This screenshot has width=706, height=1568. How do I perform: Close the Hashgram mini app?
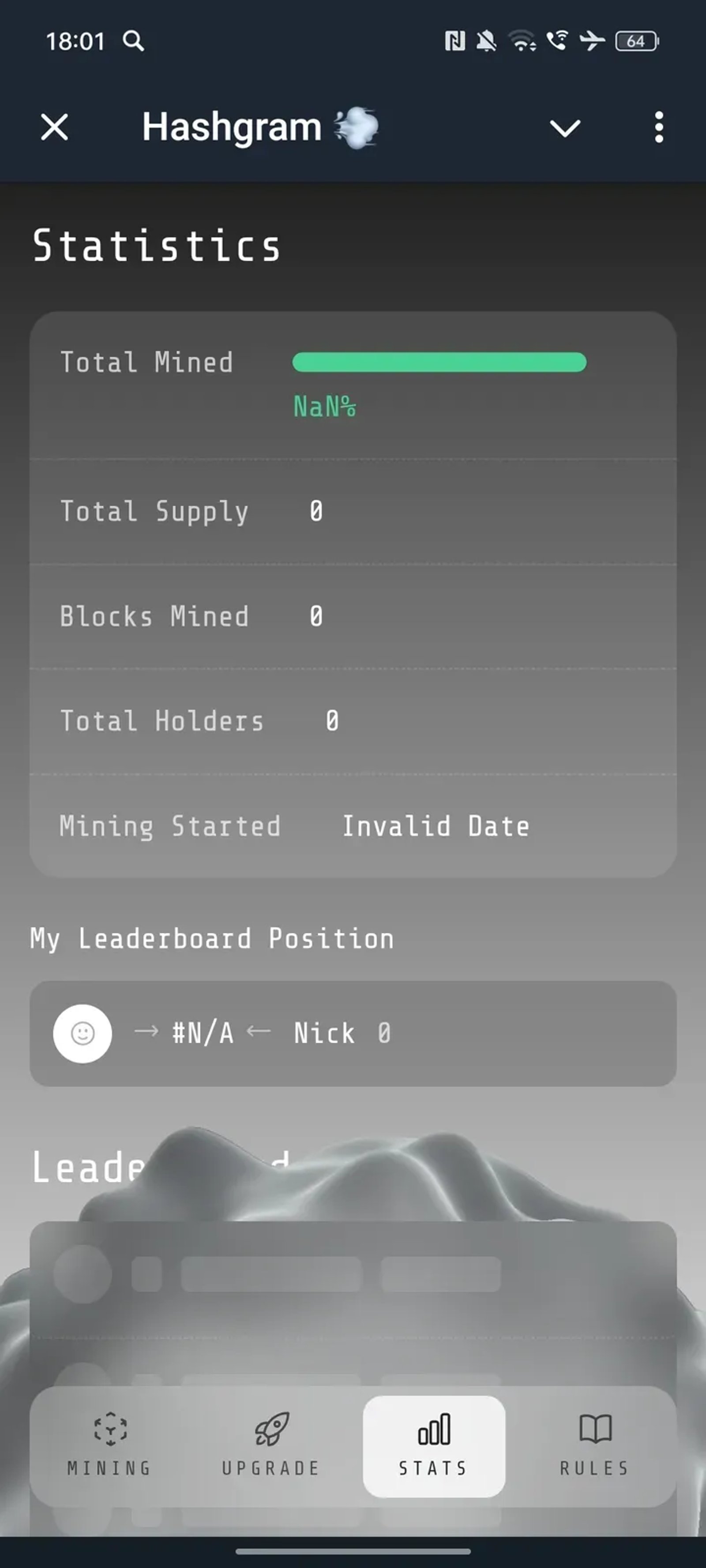tap(53, 128)
